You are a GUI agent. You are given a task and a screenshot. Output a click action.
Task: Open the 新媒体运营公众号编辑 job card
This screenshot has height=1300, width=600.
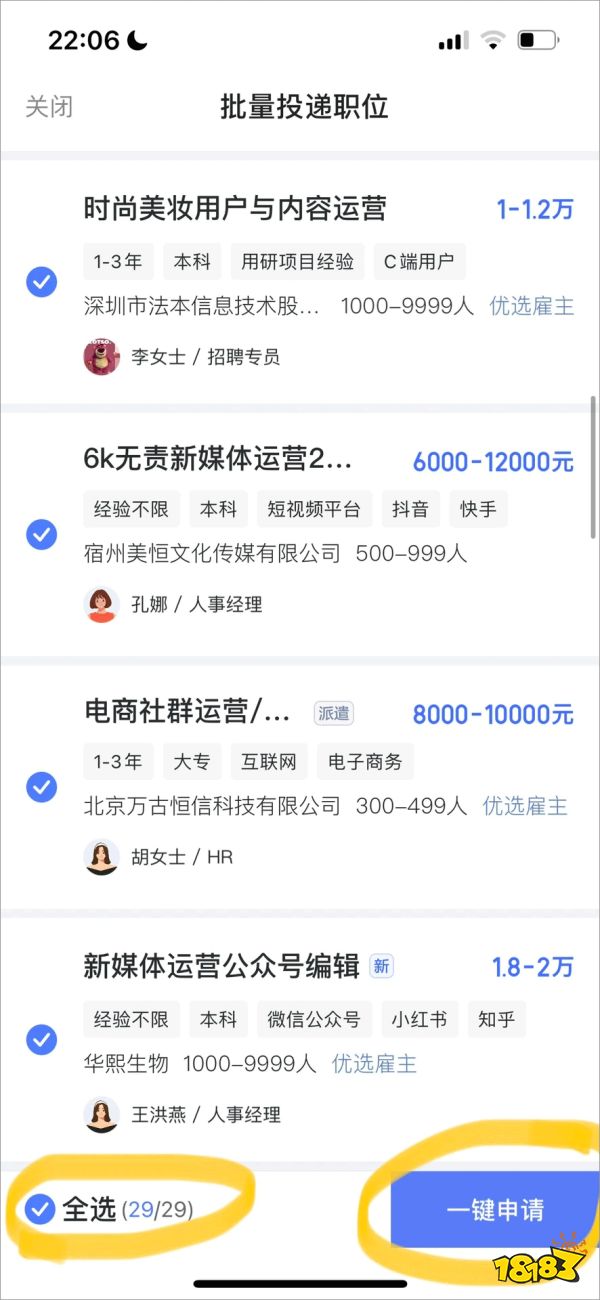point(220,966)
